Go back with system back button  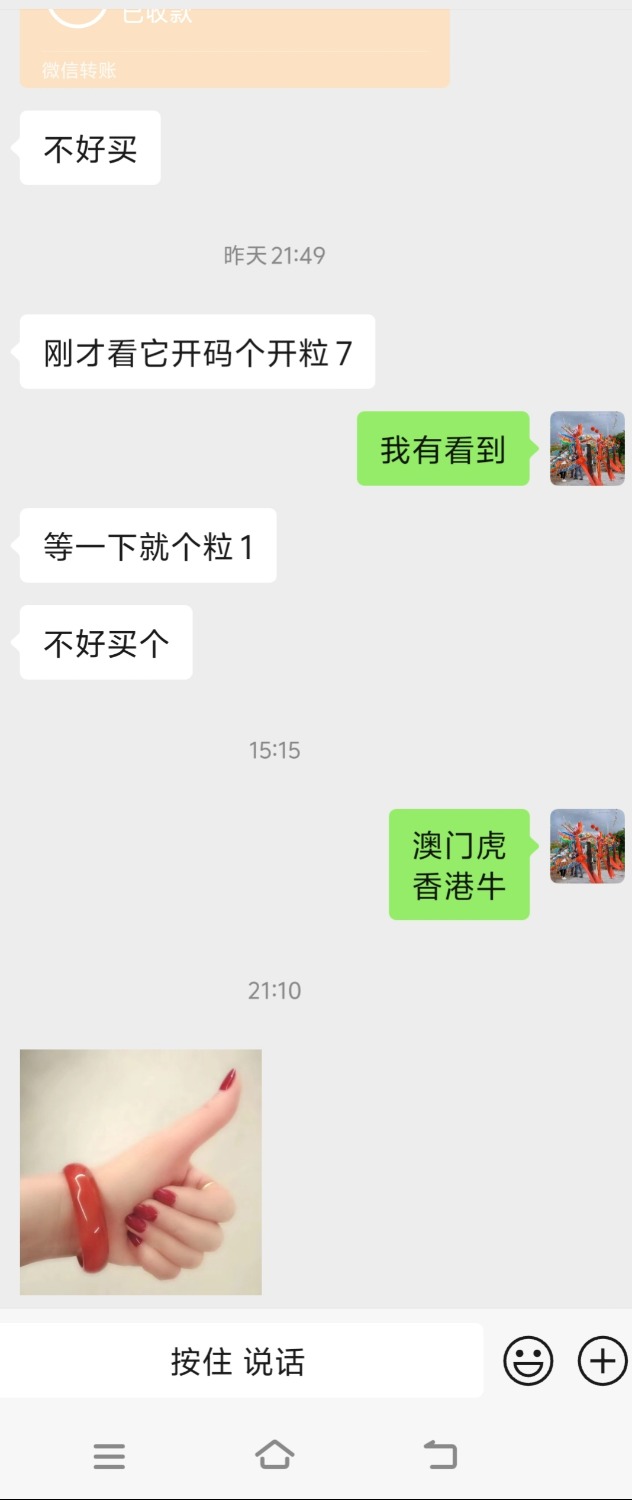point(440,1454)
